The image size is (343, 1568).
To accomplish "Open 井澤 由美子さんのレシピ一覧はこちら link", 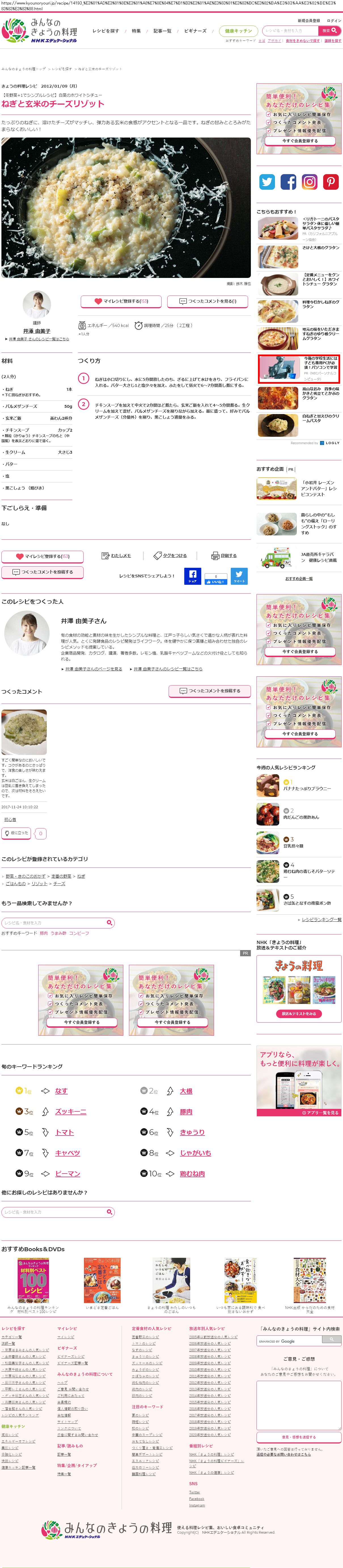I will tap(39, 339).
